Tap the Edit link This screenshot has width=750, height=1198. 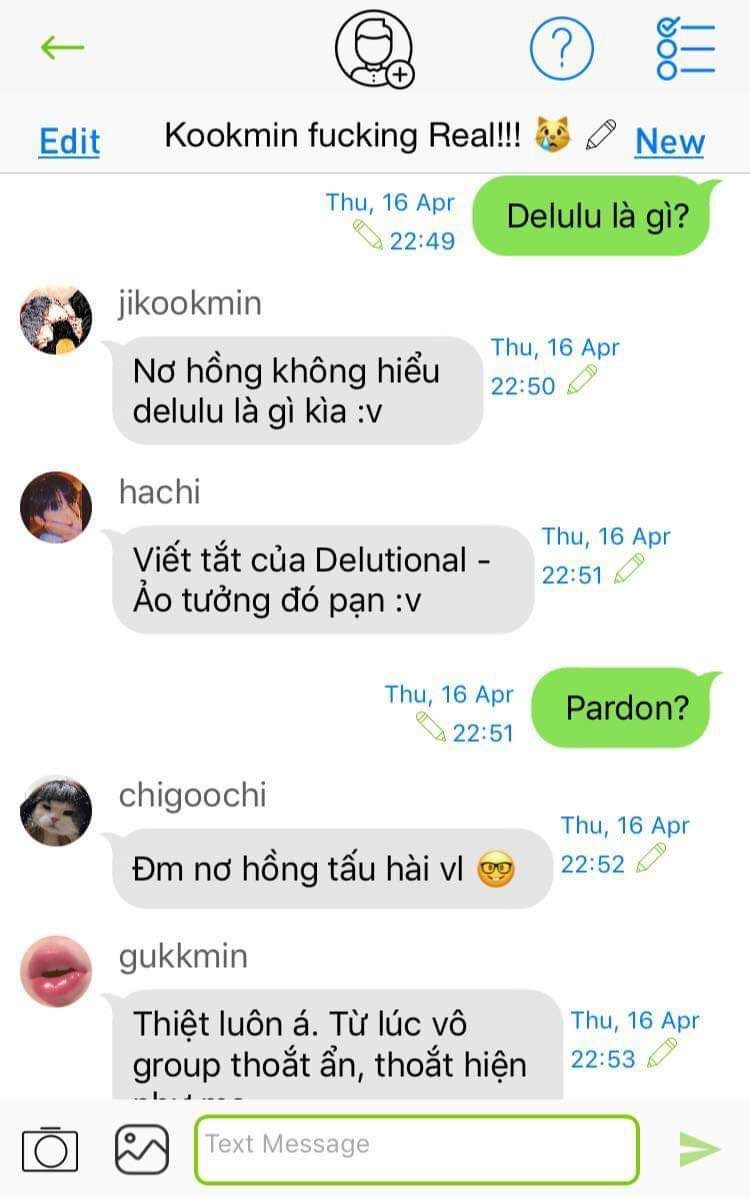69,141
